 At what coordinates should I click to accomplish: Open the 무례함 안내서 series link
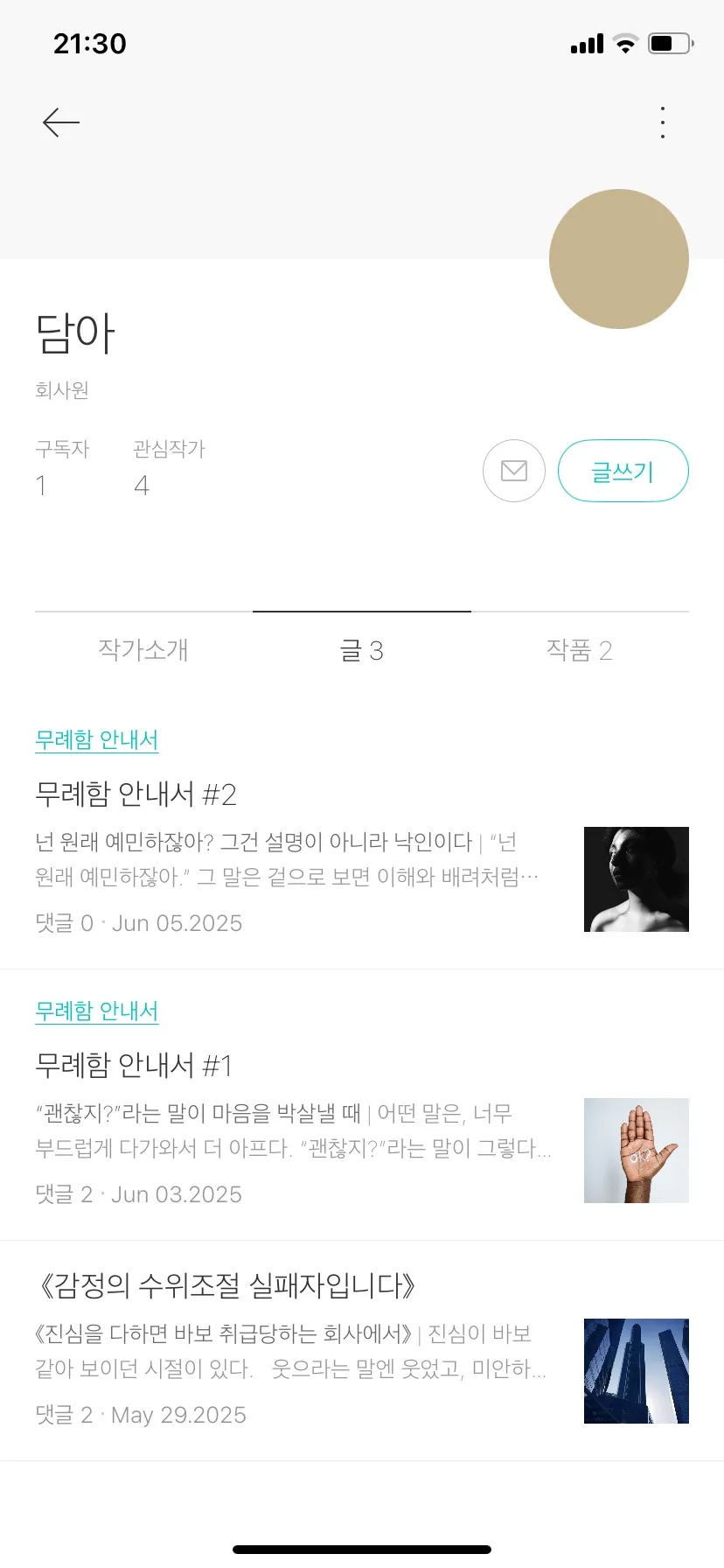pyautogui.click(x=96, y=740)
